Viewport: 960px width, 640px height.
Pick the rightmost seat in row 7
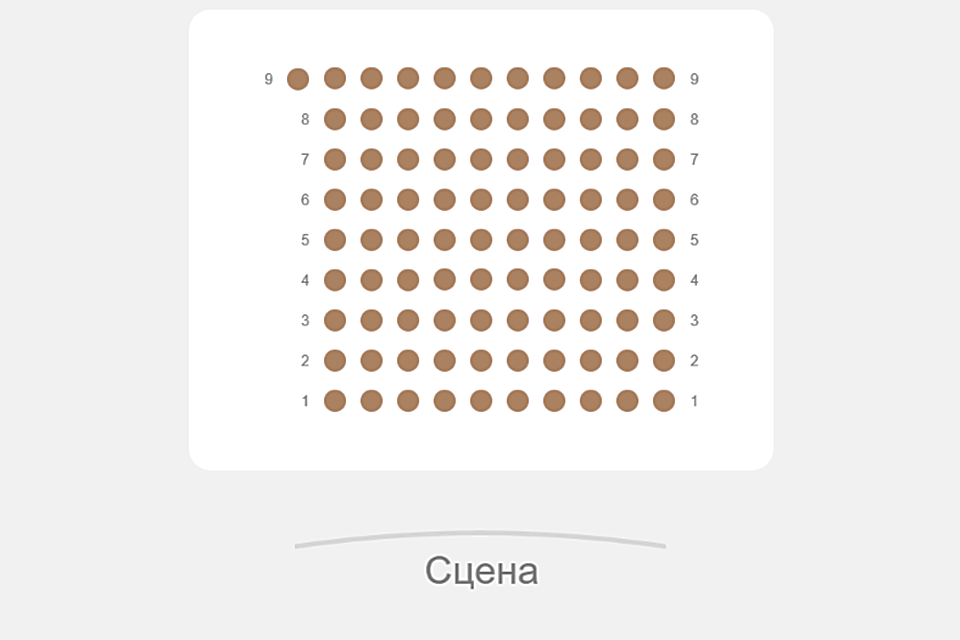(x=664, y=159)
